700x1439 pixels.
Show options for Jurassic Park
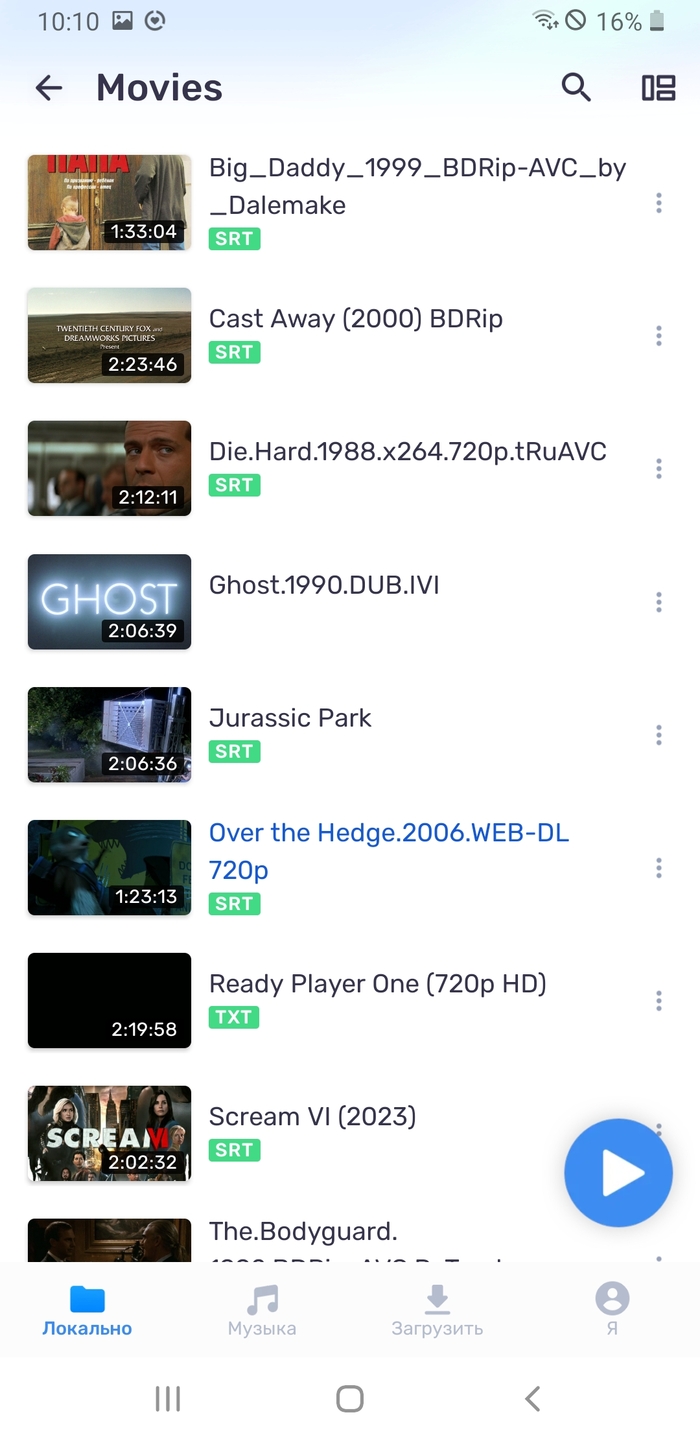click(658, 735)
